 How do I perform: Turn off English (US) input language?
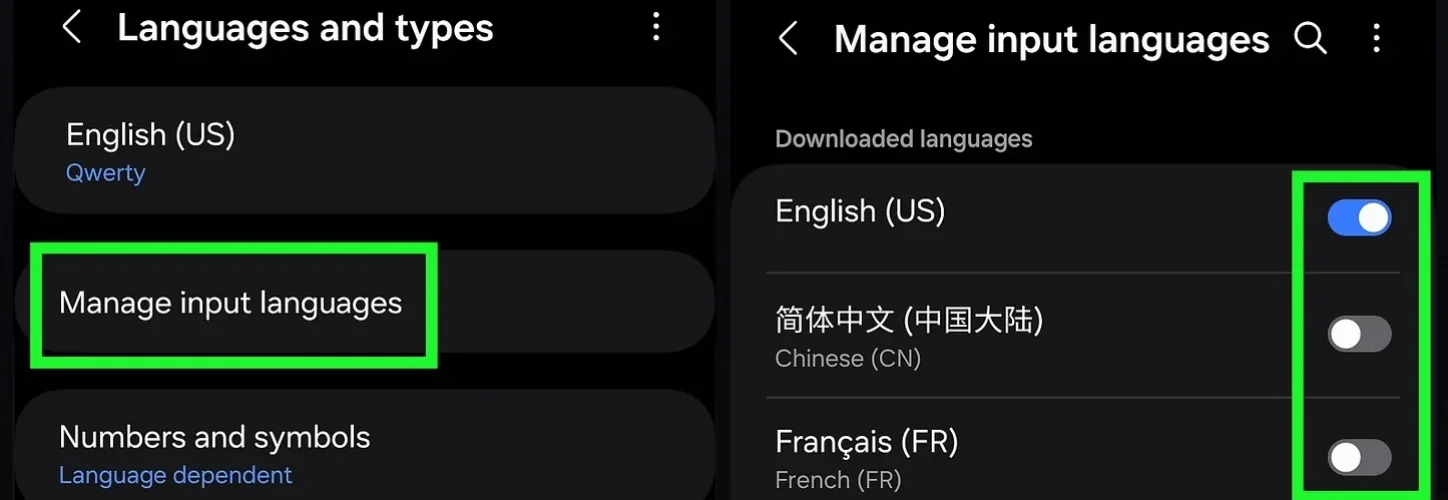pos(1358,218)
